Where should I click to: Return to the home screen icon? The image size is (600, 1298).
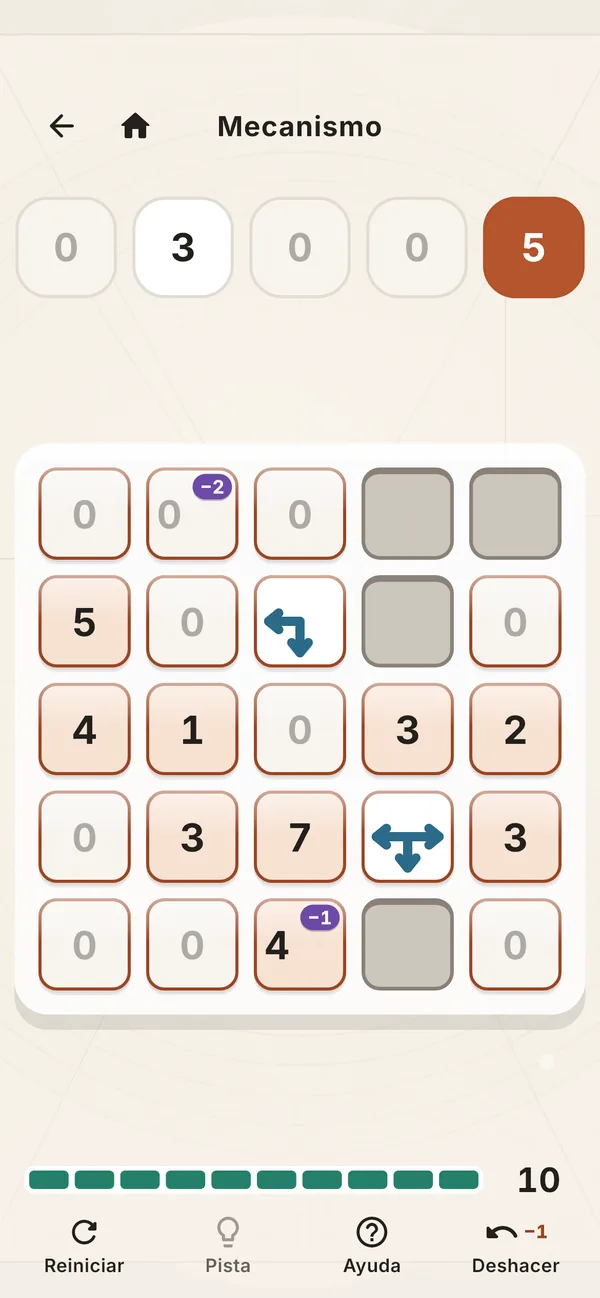(135, 126)
